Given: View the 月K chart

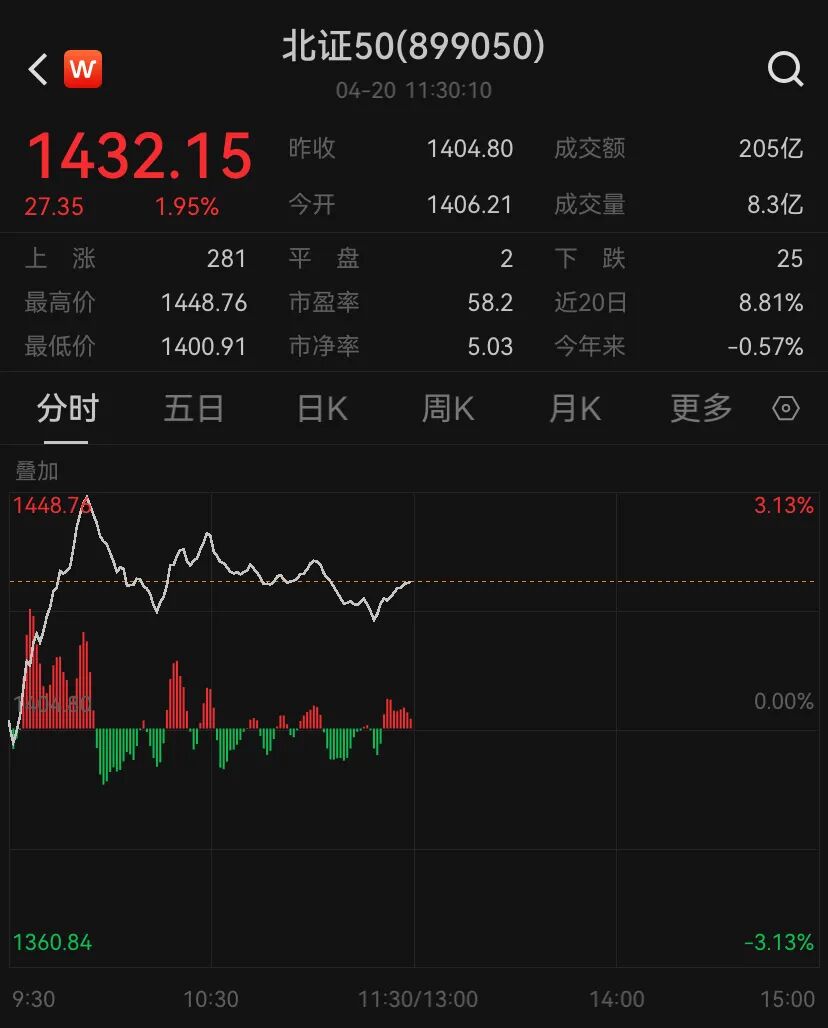Looking at the screenshot, I should tap(575, 409).
